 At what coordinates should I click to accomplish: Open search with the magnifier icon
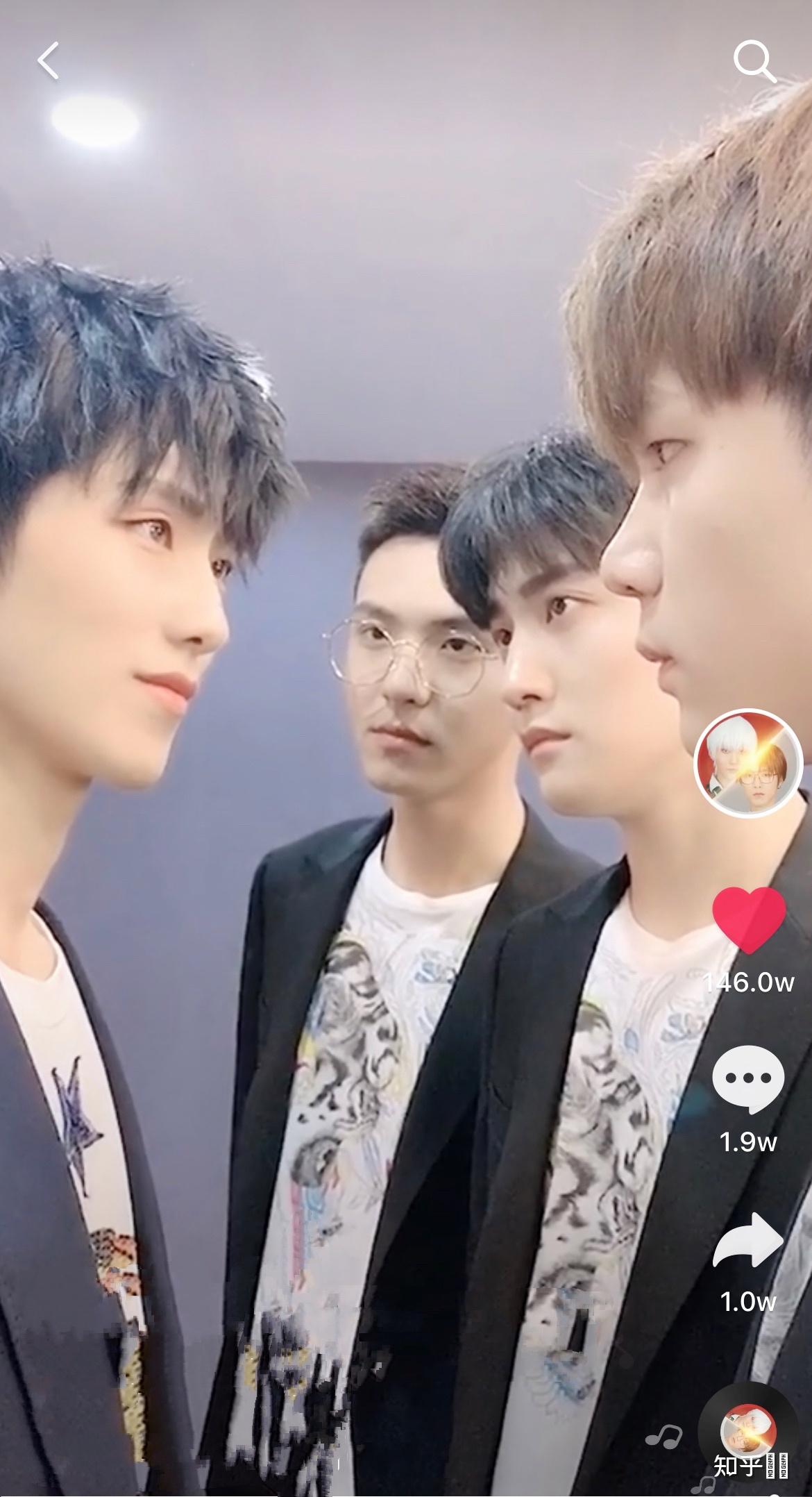tap(754, 62)
